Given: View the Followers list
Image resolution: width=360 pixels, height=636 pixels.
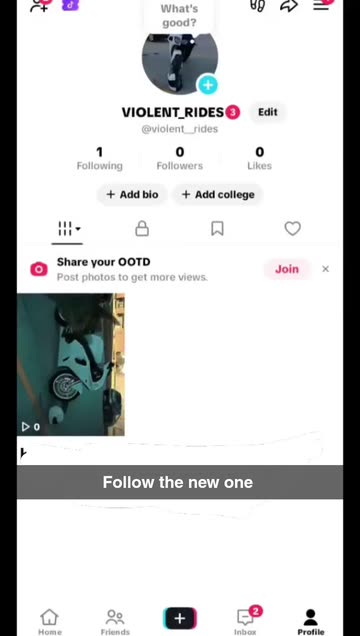Looking at the screenshot, I should click(180, 159).
